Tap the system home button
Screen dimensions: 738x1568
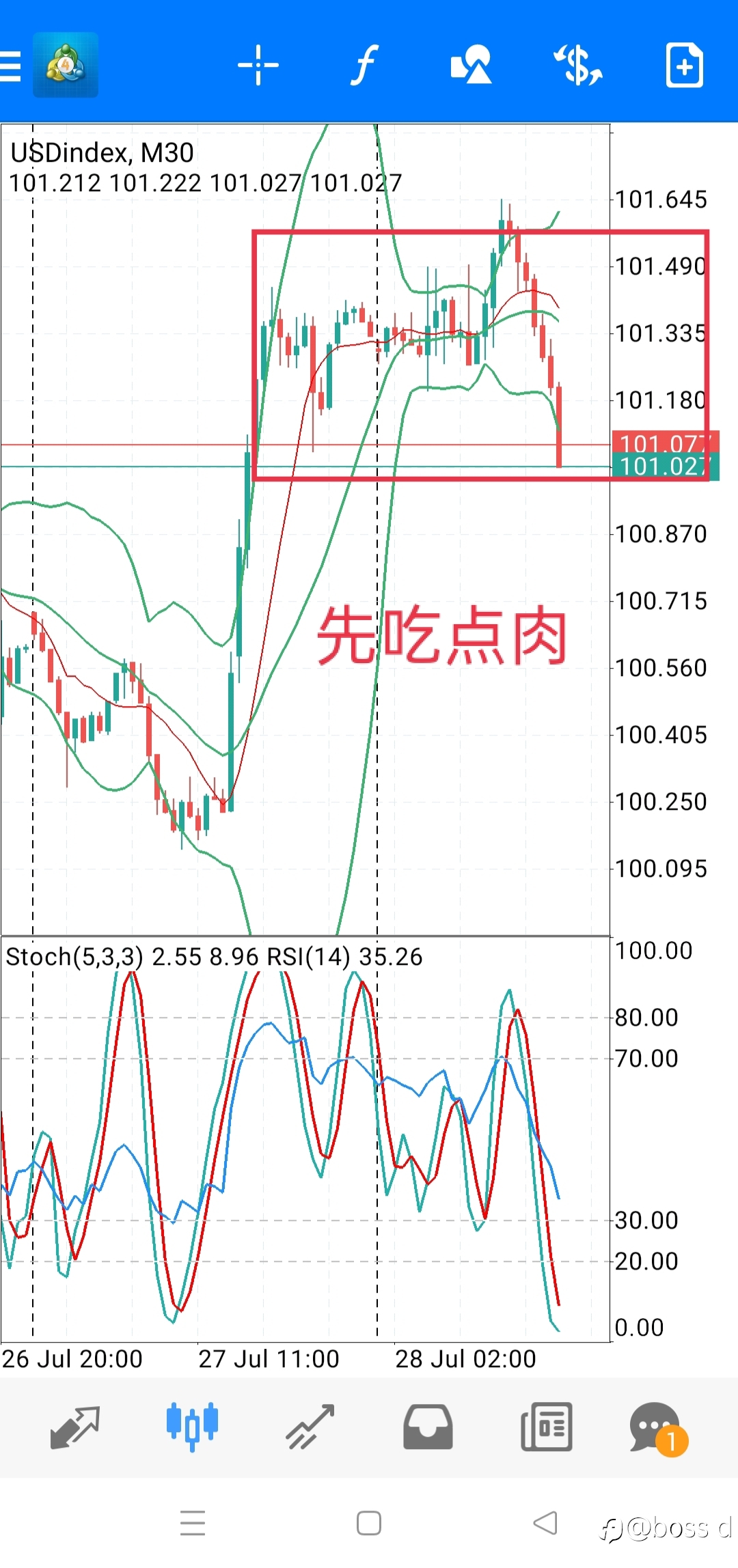click(x=369, y=1523)
